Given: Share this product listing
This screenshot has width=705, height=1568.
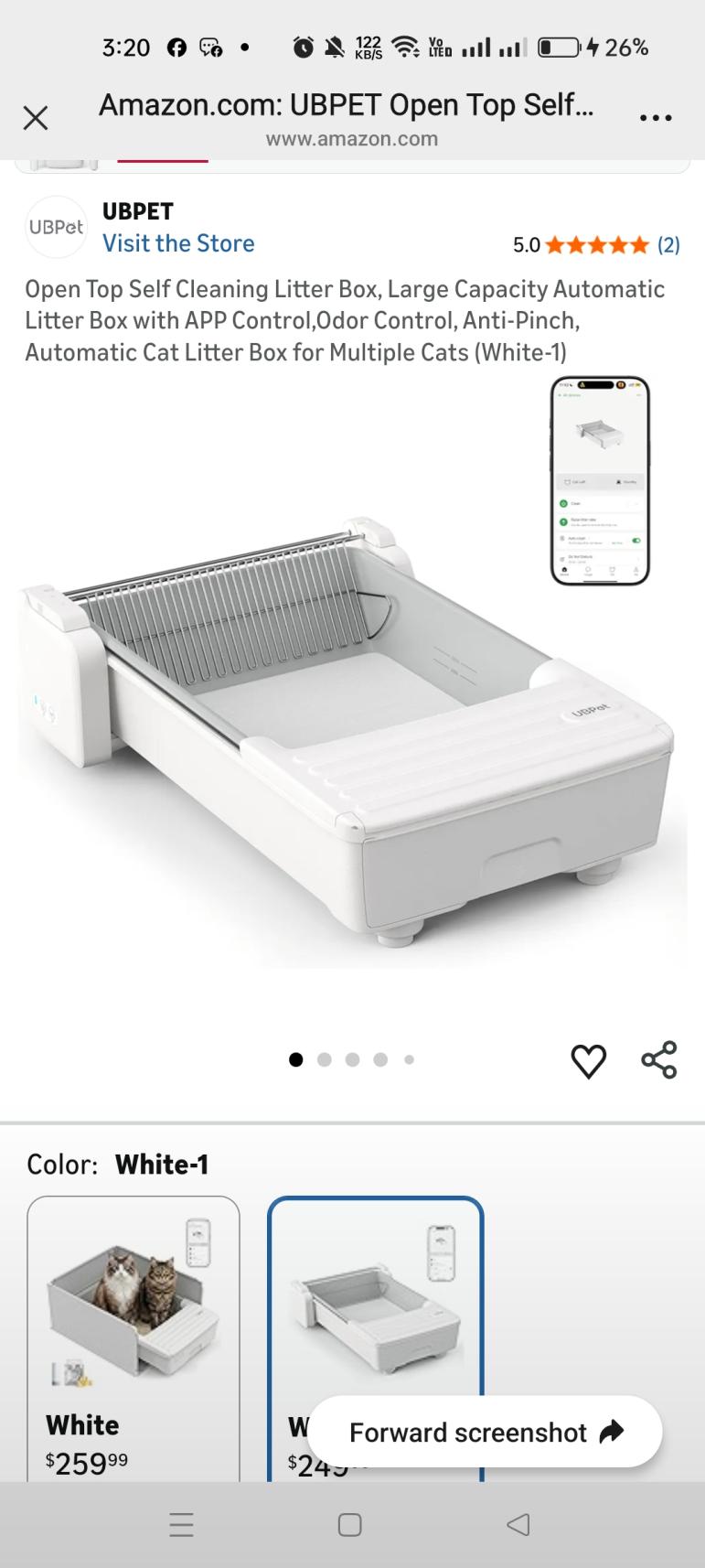Looking at the screenshot, I should click(x=659, y=1060).
